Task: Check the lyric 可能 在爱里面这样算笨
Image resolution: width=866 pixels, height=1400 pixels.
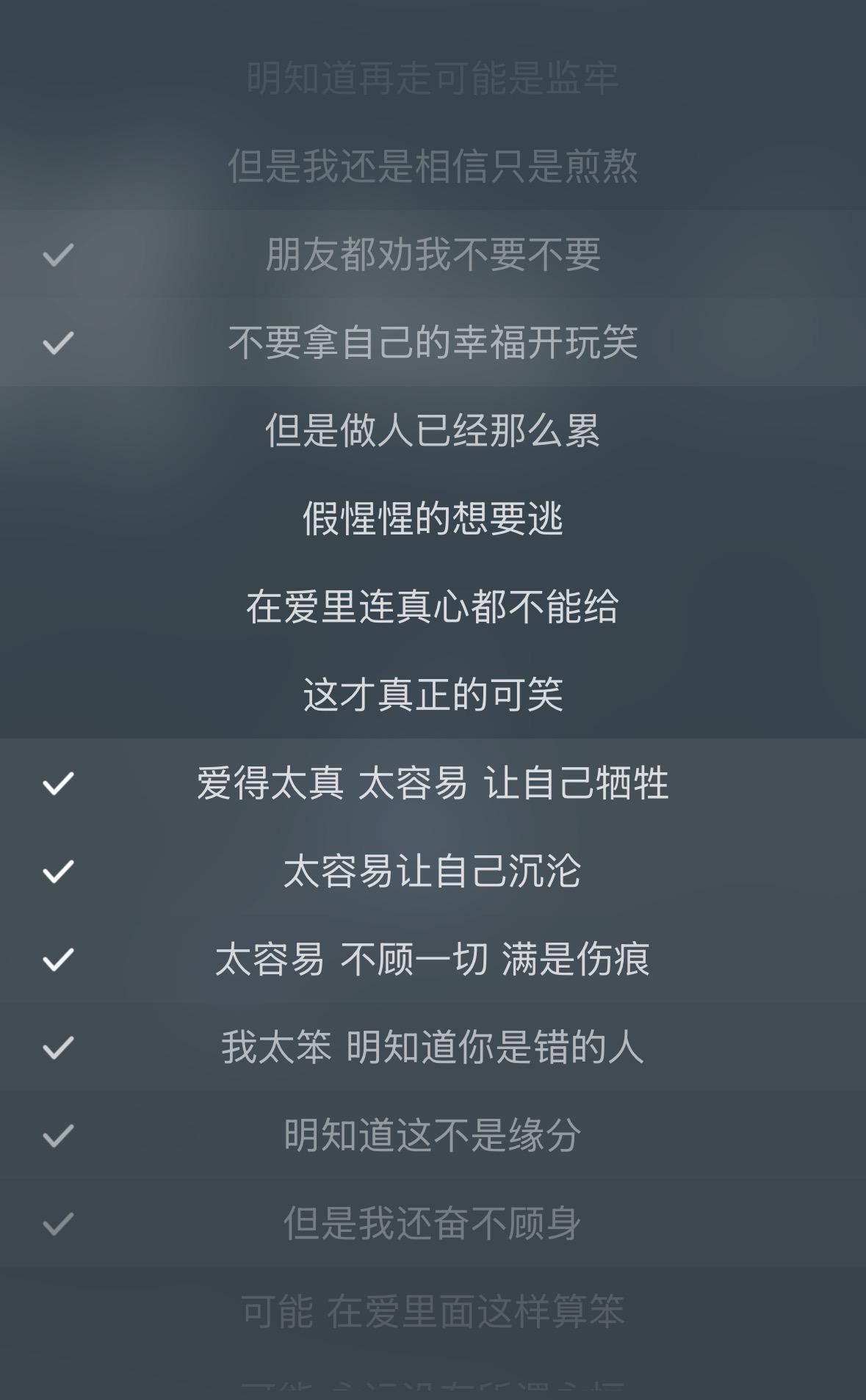Action: [433, 1311]
